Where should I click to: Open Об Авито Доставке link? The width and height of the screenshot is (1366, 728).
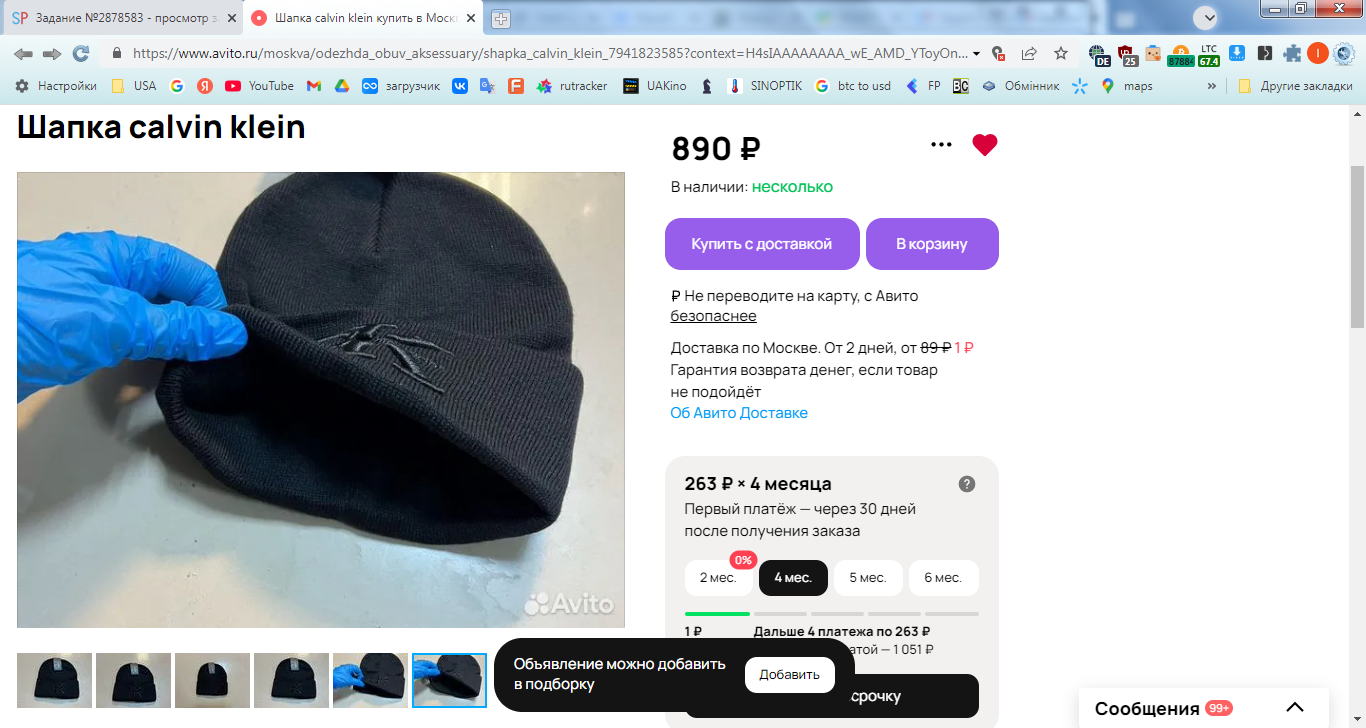pos(739,413)
